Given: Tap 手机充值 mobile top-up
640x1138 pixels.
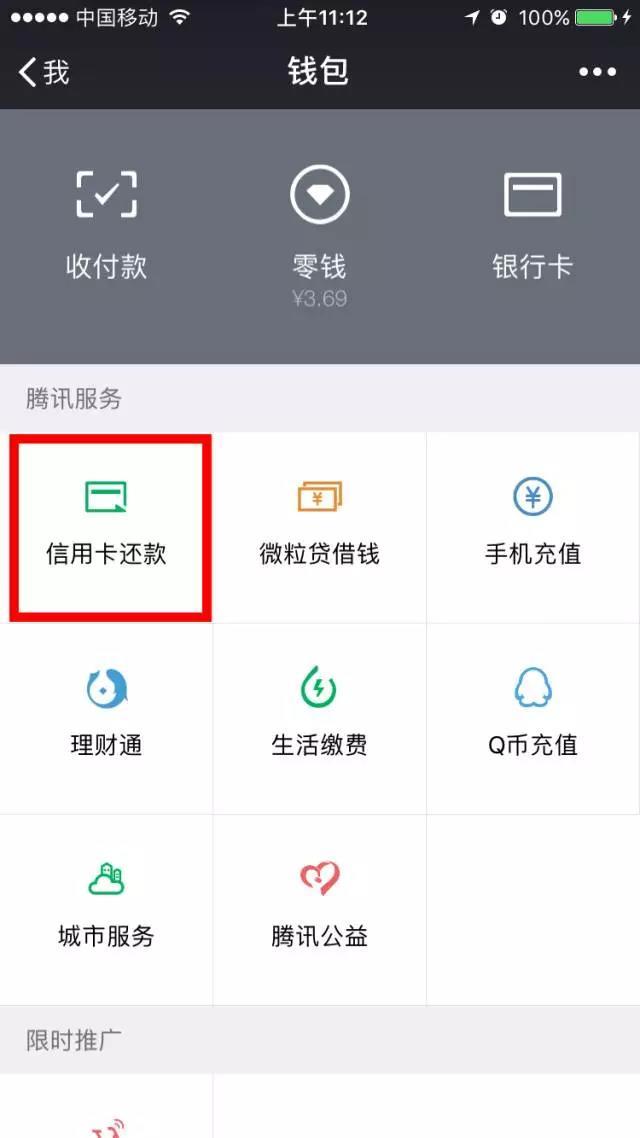Looking at the screenshot, I should (532, 527).
